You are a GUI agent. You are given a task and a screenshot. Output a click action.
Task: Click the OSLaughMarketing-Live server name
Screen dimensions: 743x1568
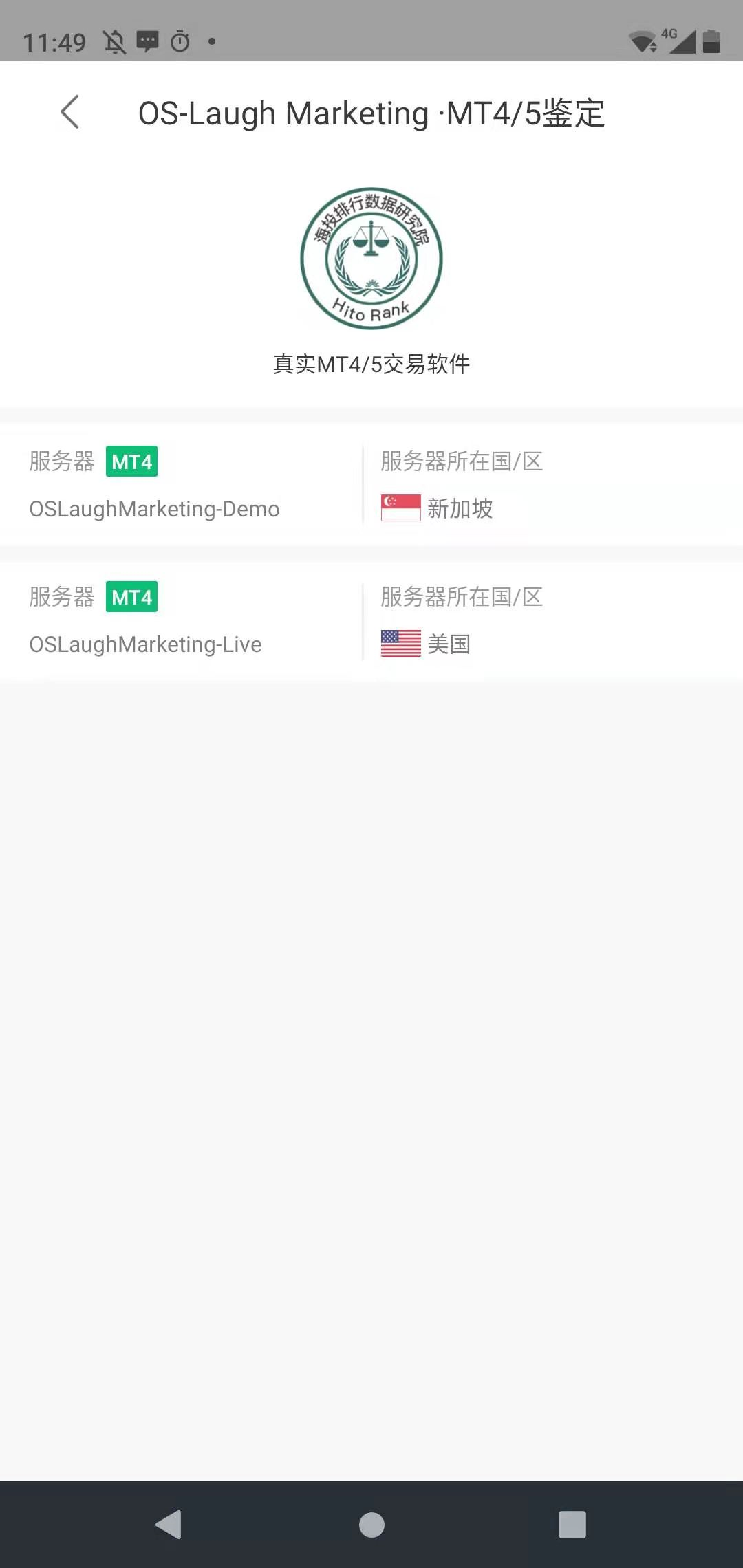(x=144, y=644)
